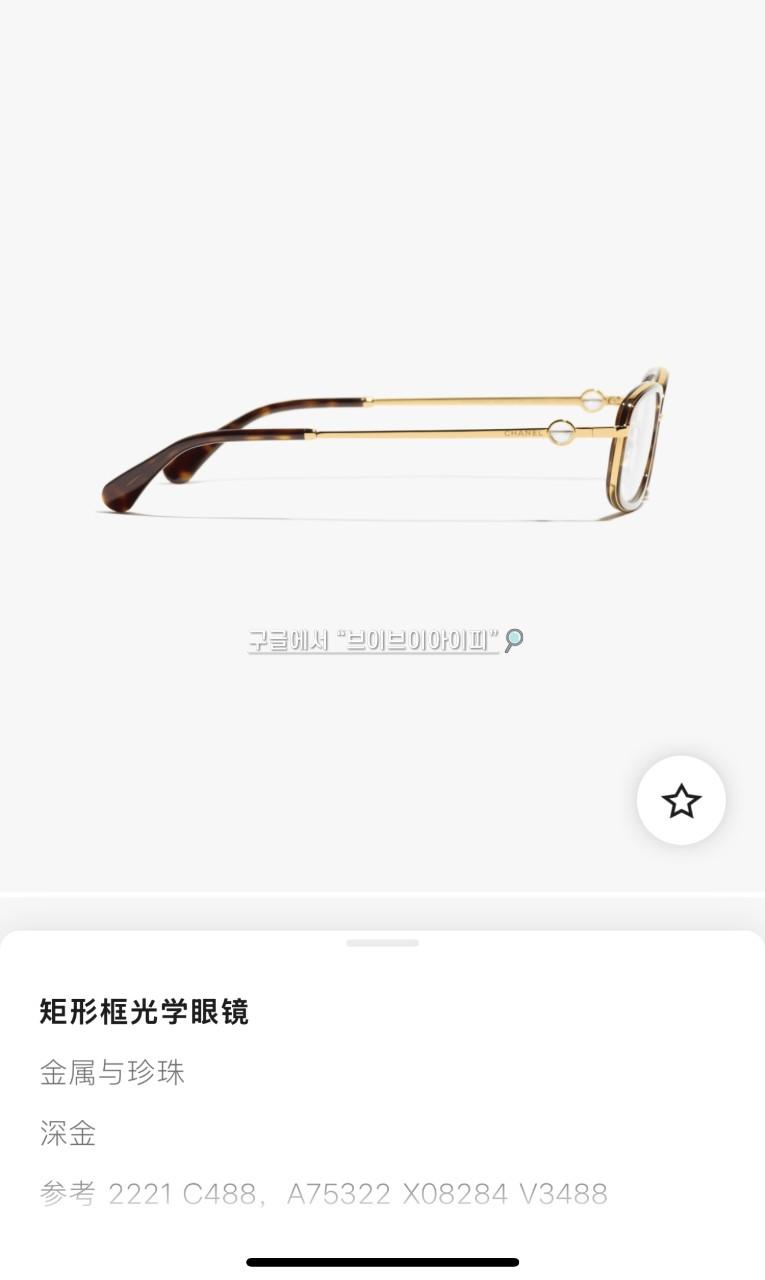The image size is (765, 1280).
Task: Add the glasses to favorites with the star
Action: click(x=681, y=801)
